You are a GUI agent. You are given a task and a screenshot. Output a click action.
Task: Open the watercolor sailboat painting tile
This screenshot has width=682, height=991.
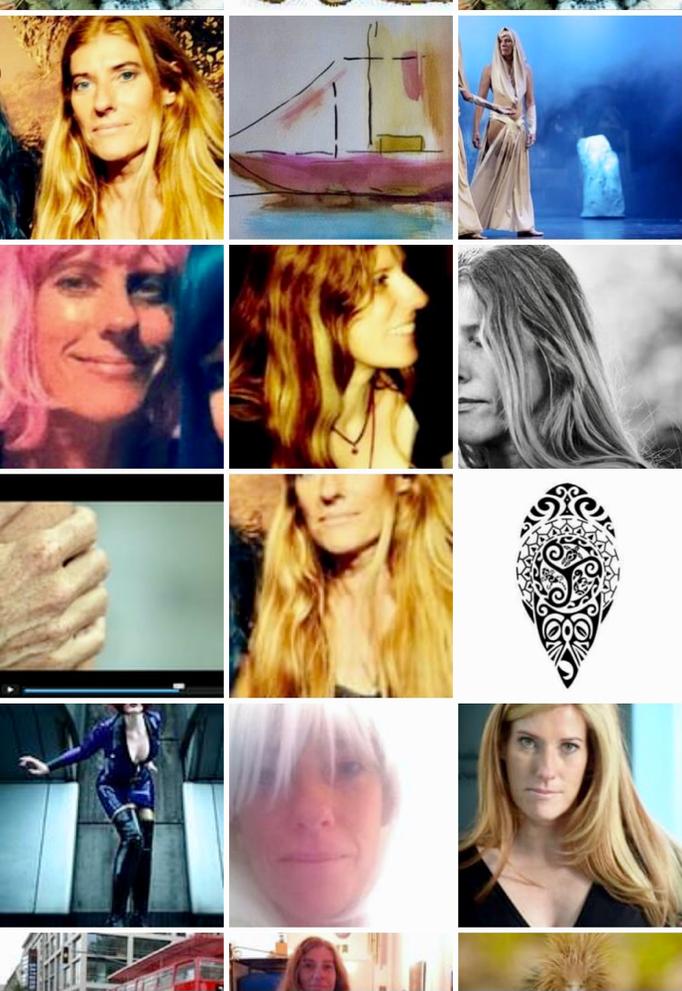pos(340,127)
